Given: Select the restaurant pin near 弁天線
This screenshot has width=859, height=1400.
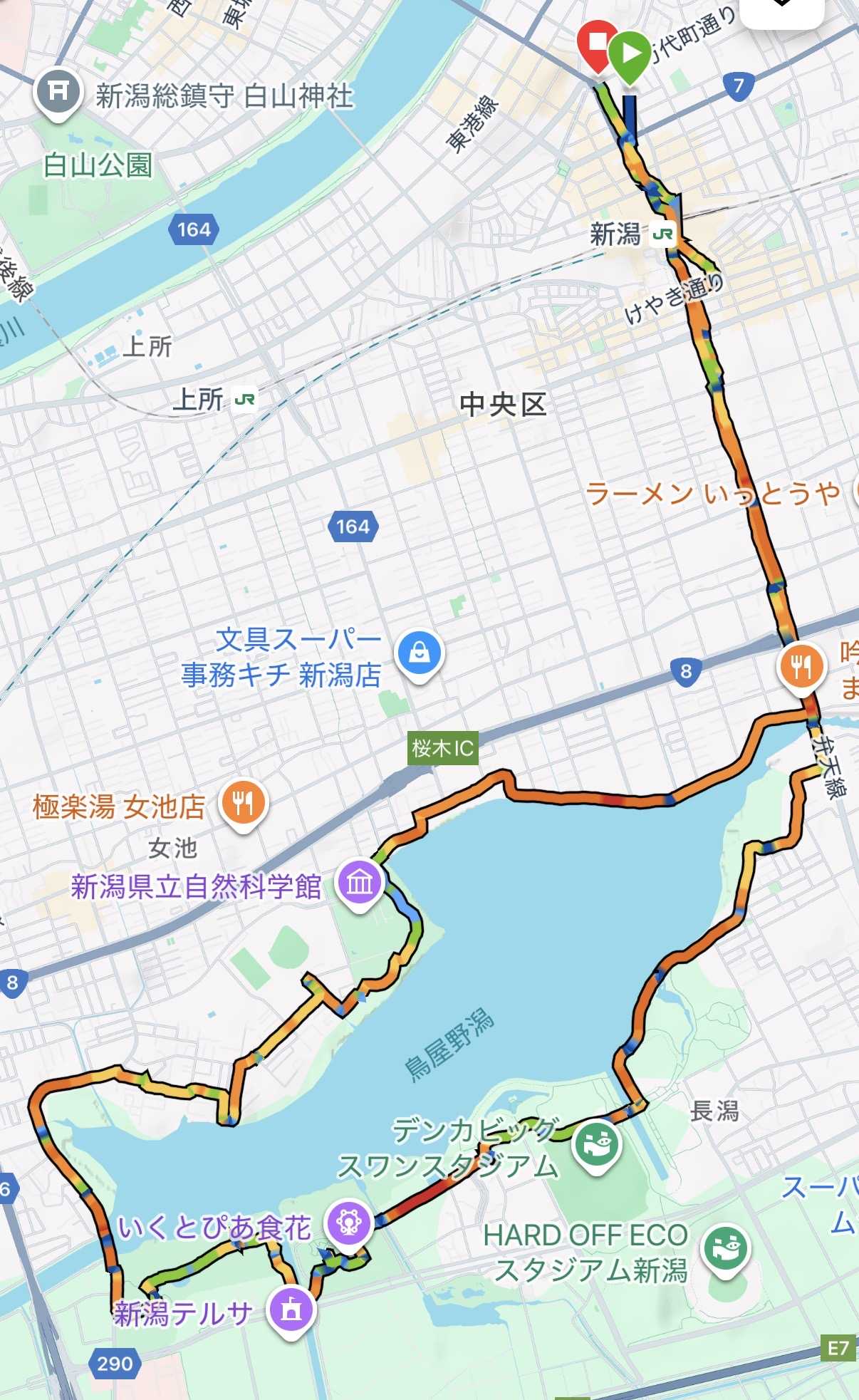Looking at the screenshot, I should tap(801, 668).
